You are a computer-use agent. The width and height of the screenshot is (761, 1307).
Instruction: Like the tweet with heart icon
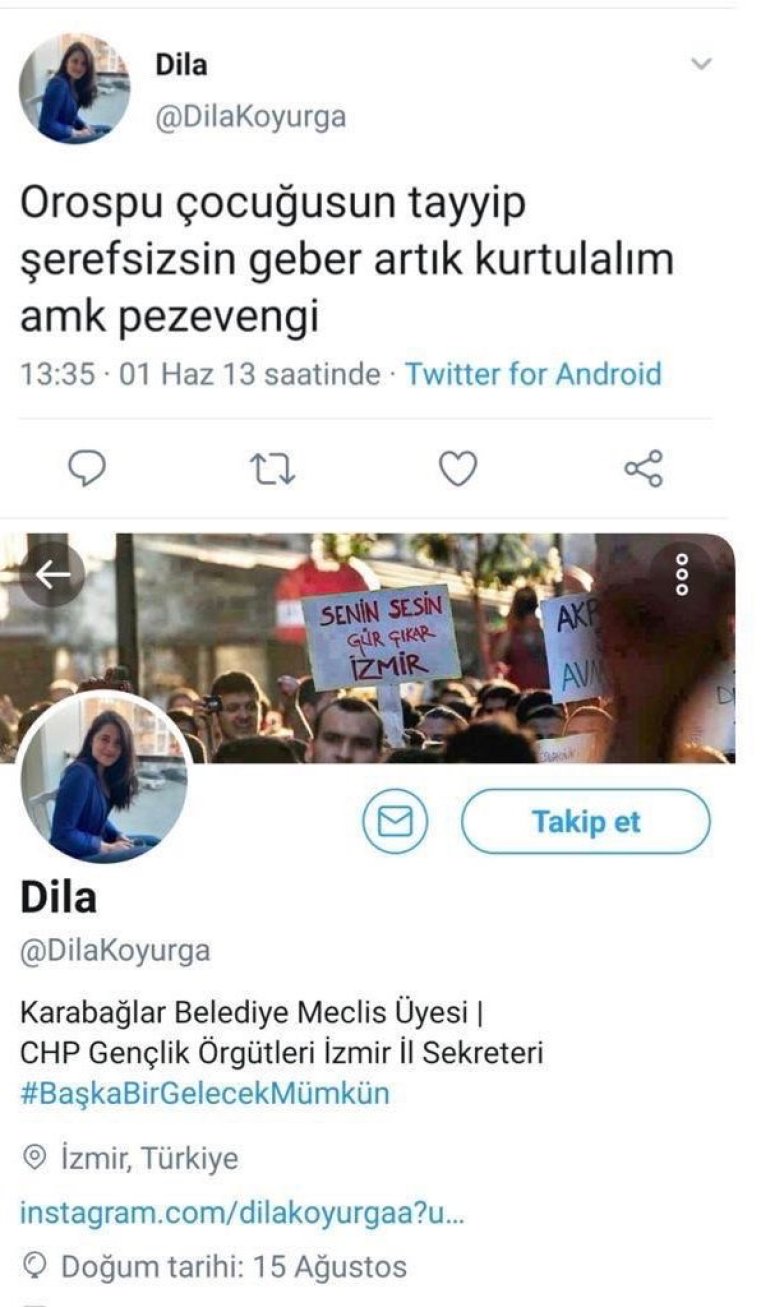tap(459, 468)
